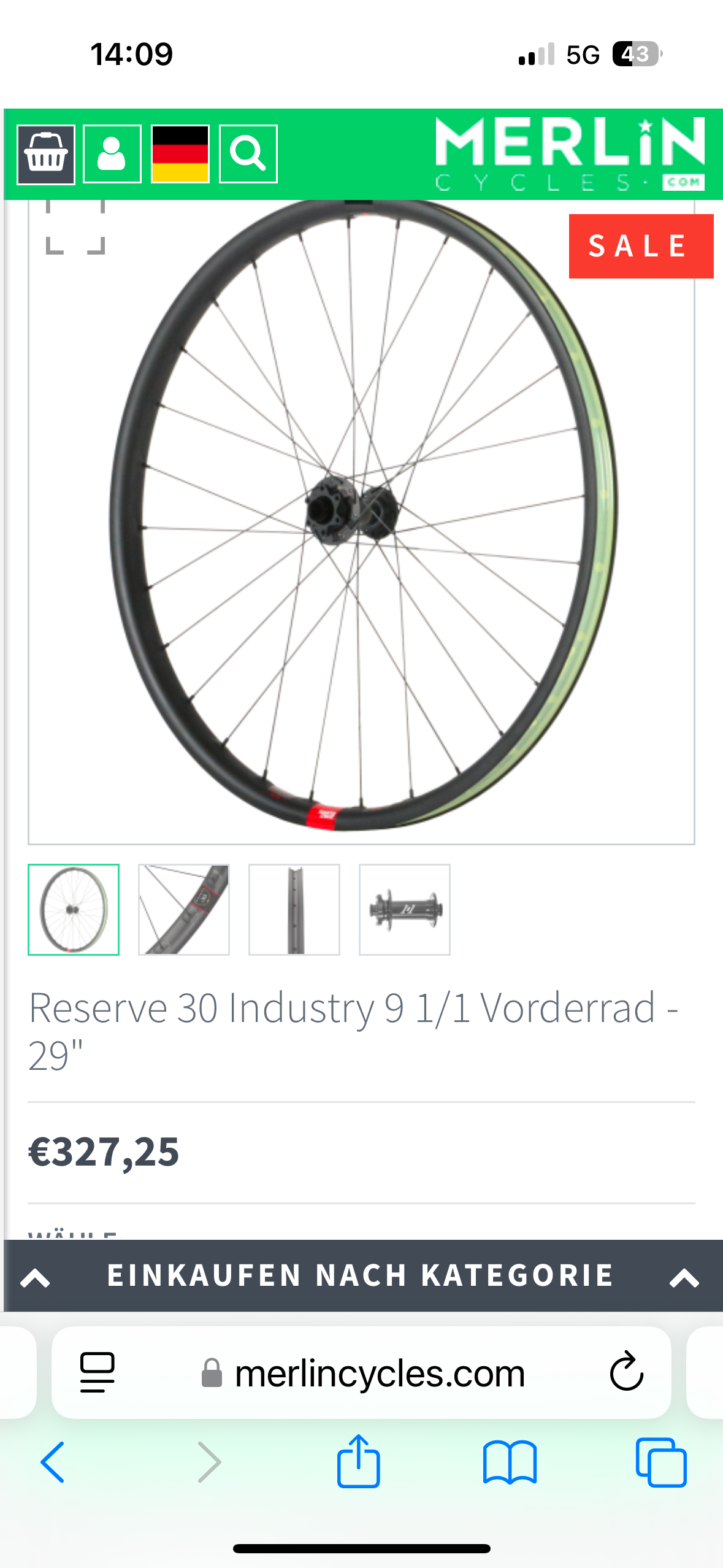Reload the page
The height and width of the screenshot is (1568, 723).
[626, 1372]
